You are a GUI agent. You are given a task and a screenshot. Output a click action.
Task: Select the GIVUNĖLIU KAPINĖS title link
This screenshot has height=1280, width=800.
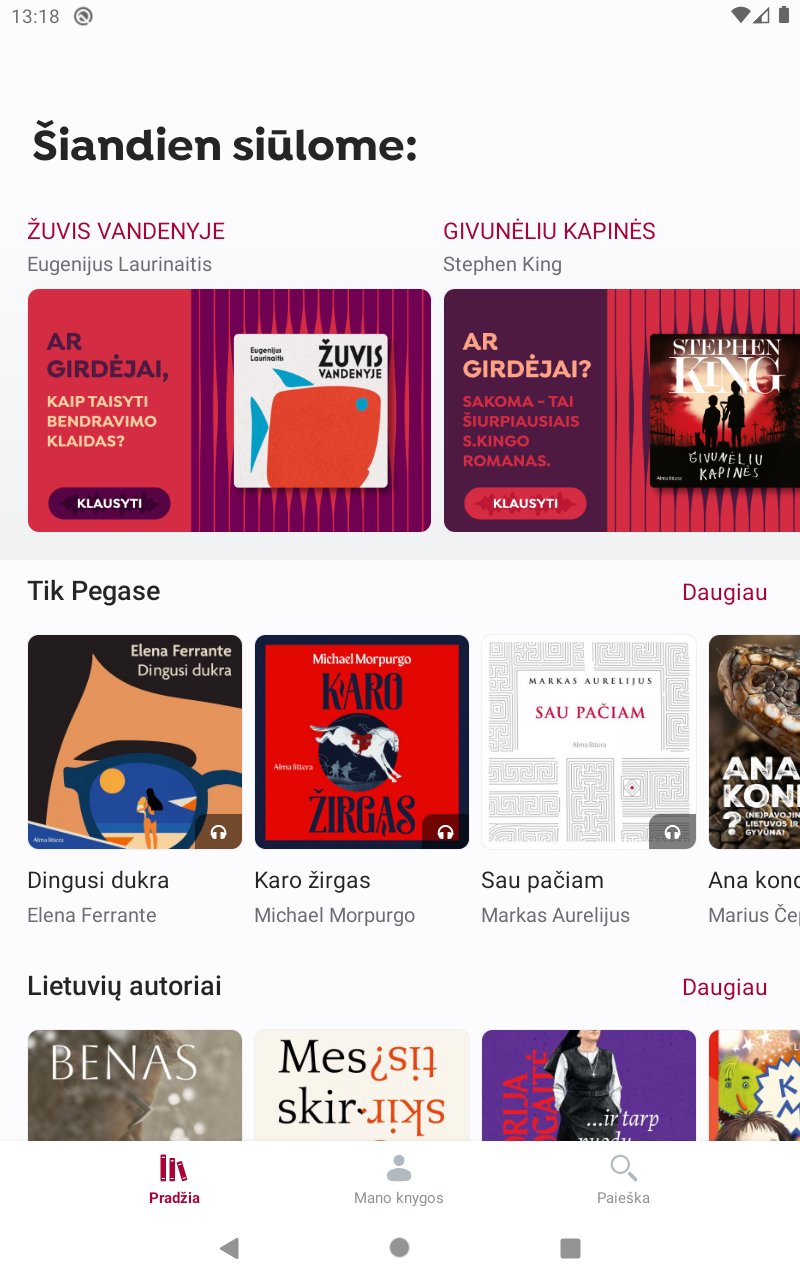click(549, 230)
